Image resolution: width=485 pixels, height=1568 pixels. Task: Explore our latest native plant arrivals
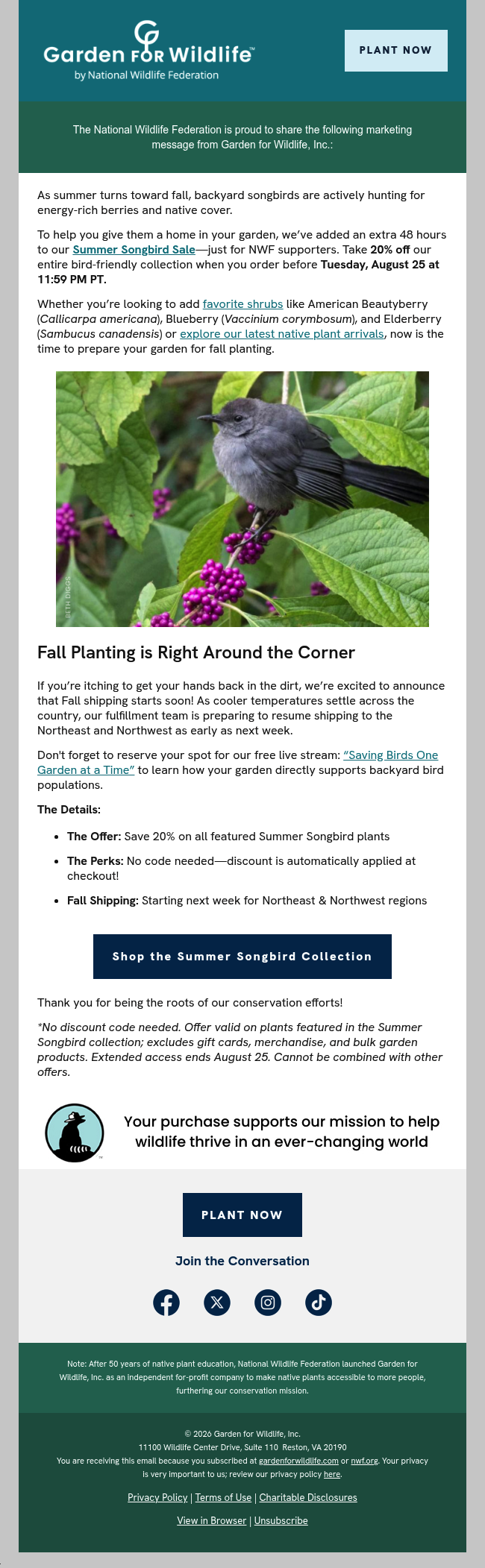click(x=282, y=334)
